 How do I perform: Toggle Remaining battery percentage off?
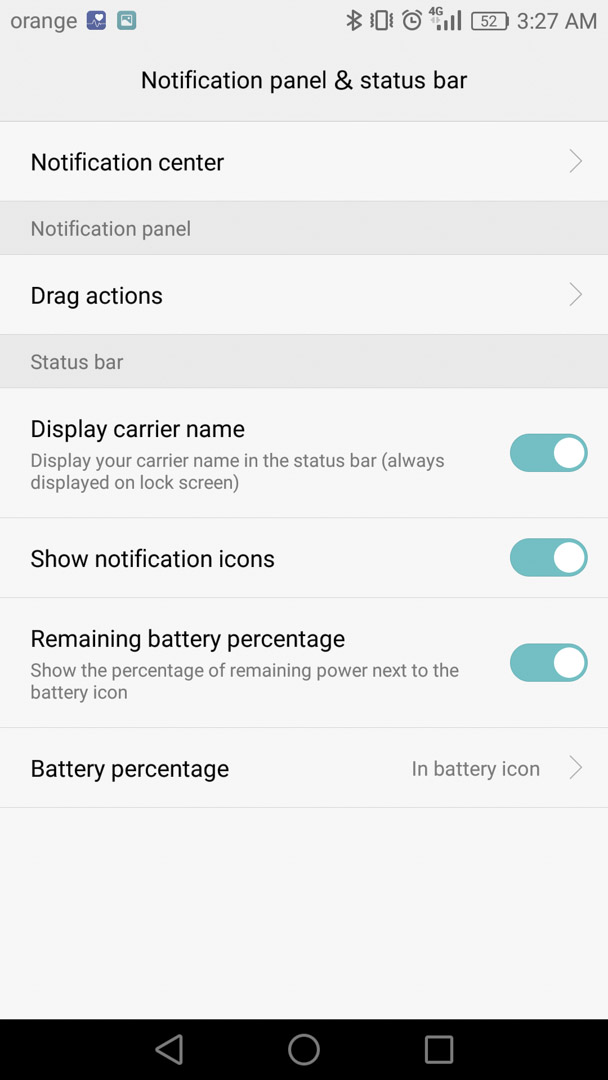tap(548, 663)
